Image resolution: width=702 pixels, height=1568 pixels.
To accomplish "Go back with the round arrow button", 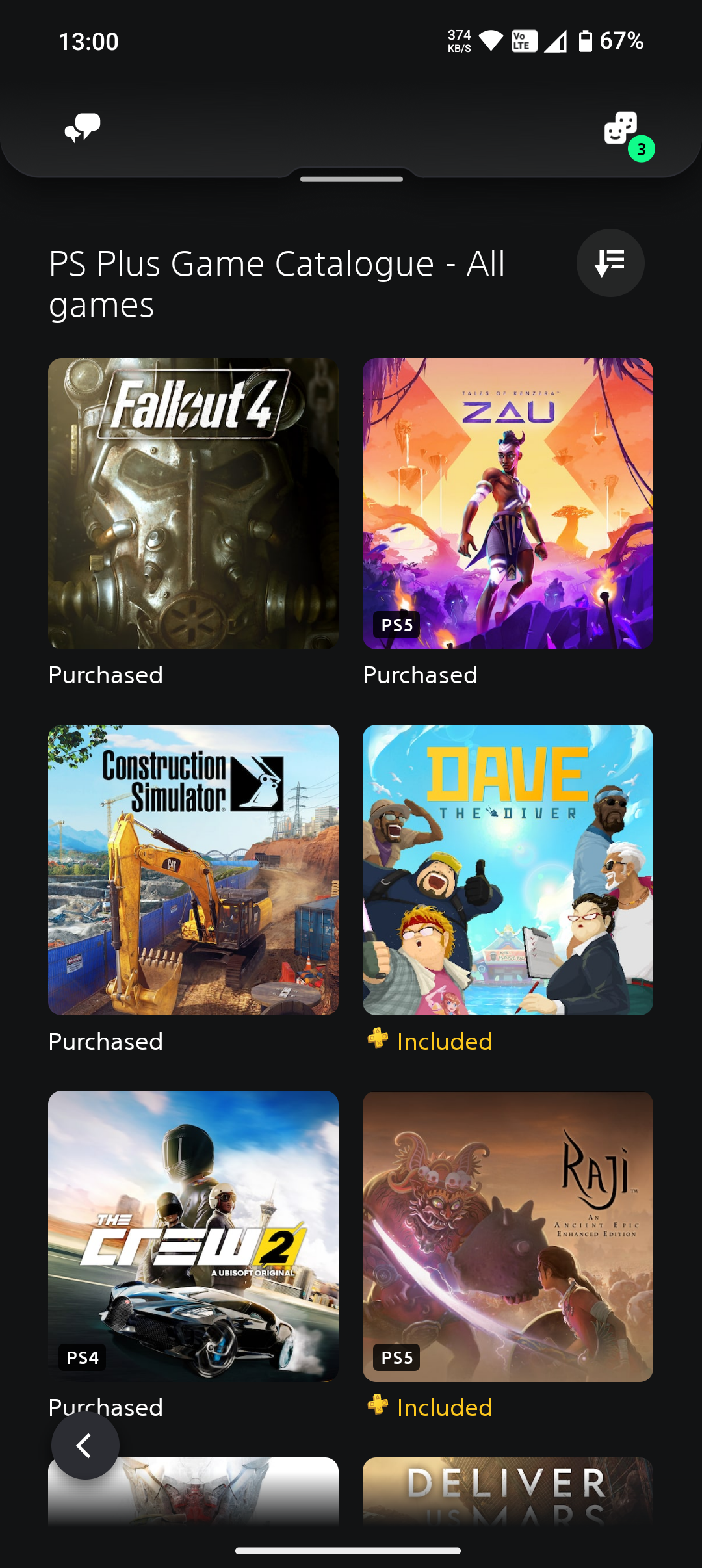I will (x=85, y=1446).
